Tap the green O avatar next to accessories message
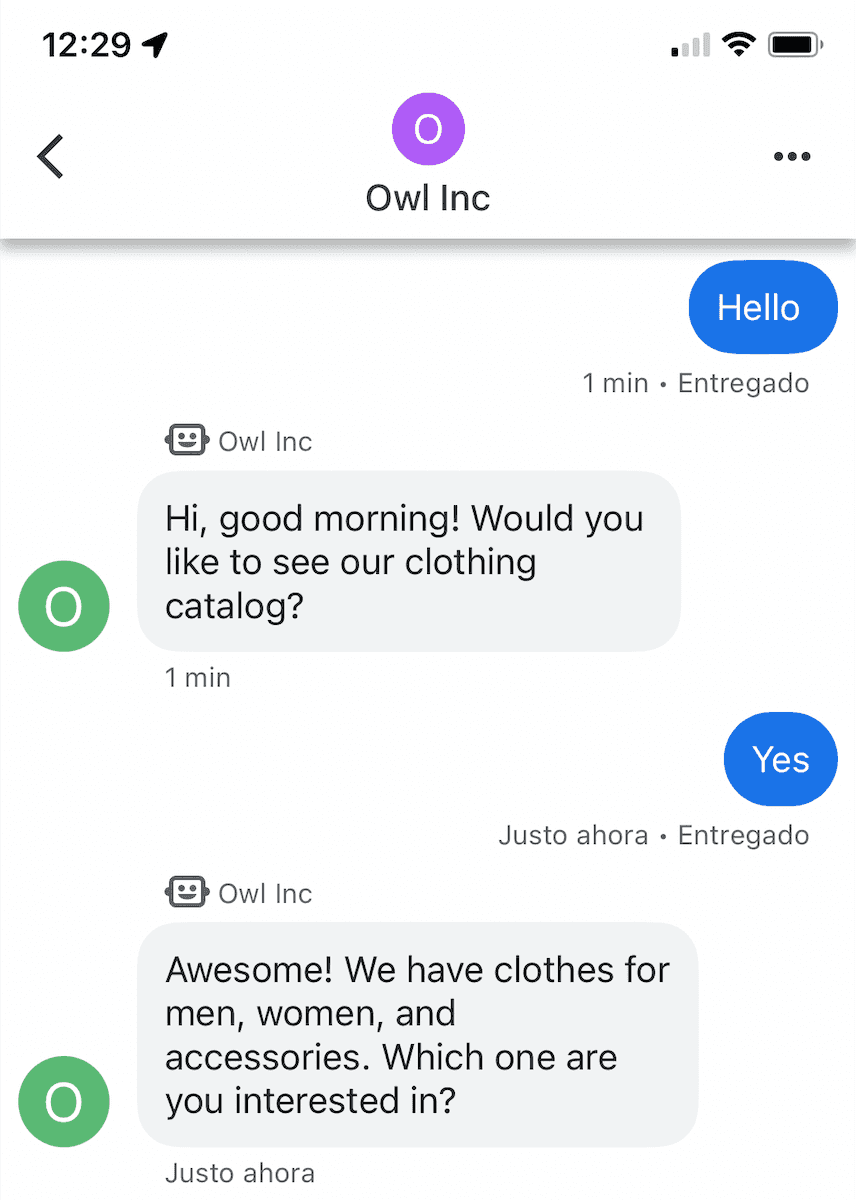856x1200 pixels. pos(63,1101)
